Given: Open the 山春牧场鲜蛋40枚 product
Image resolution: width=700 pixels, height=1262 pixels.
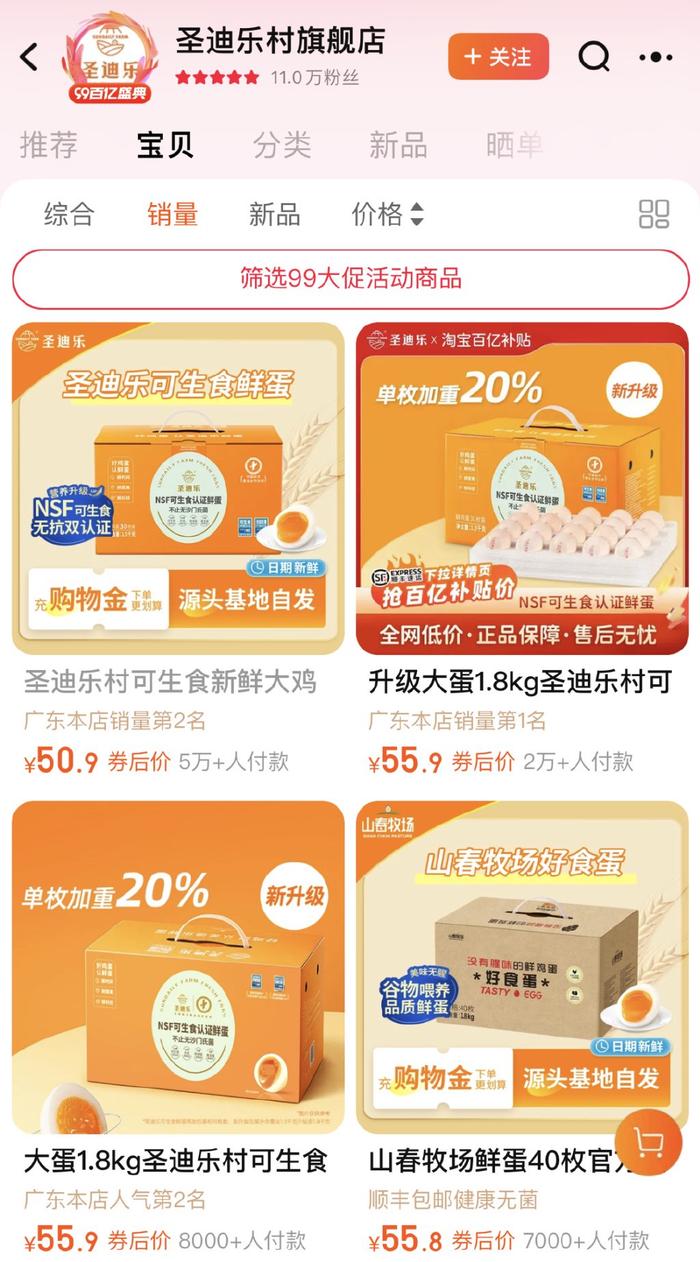Looking at the screenshot, I should (522, 1030).
